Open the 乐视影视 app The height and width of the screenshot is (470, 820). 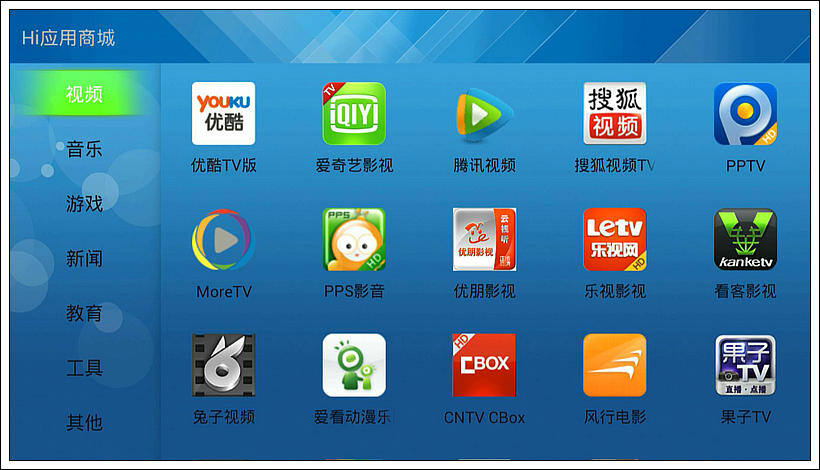(615, 240)
